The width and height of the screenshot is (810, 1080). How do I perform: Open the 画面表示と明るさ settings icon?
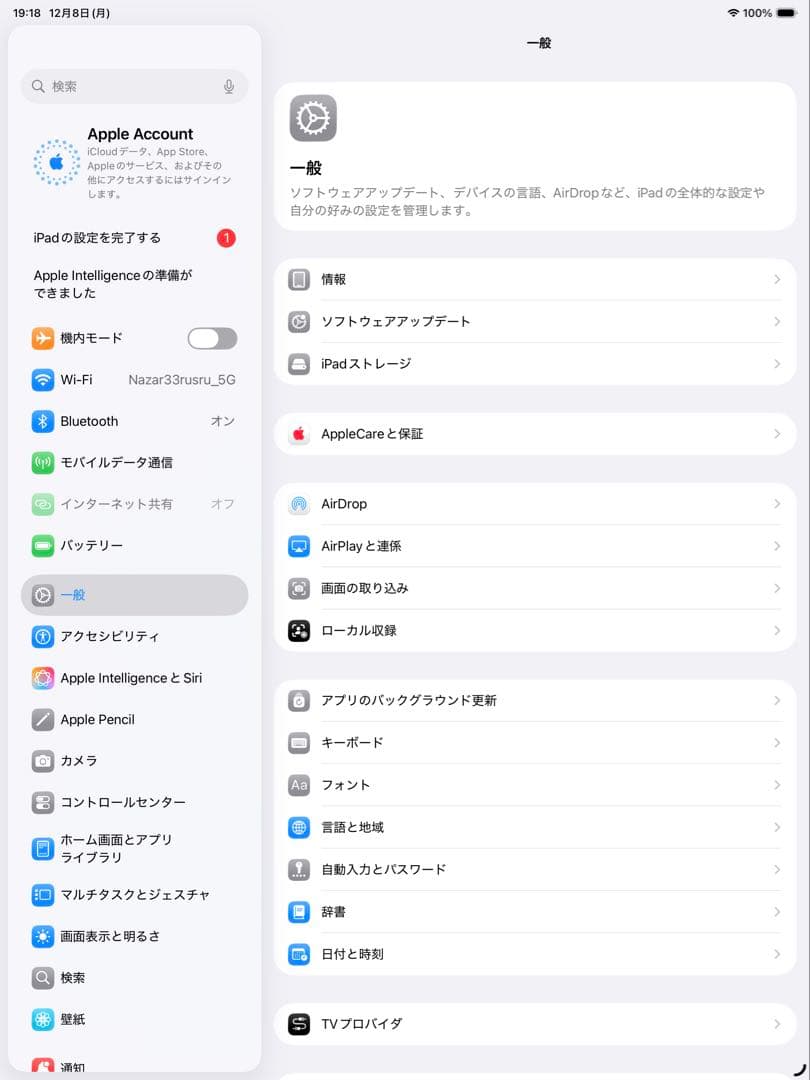(42, 936)
